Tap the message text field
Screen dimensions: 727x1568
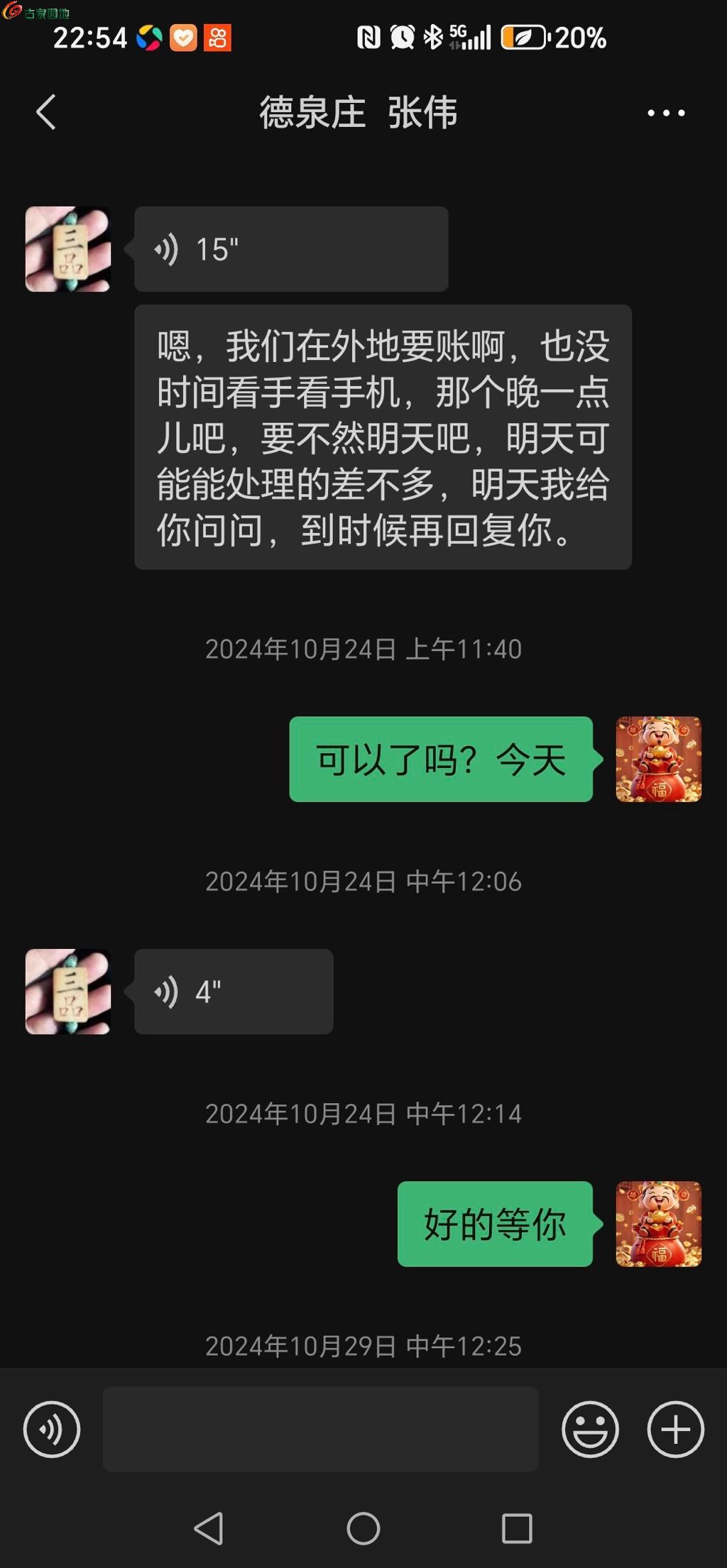tap(320, 1429)
